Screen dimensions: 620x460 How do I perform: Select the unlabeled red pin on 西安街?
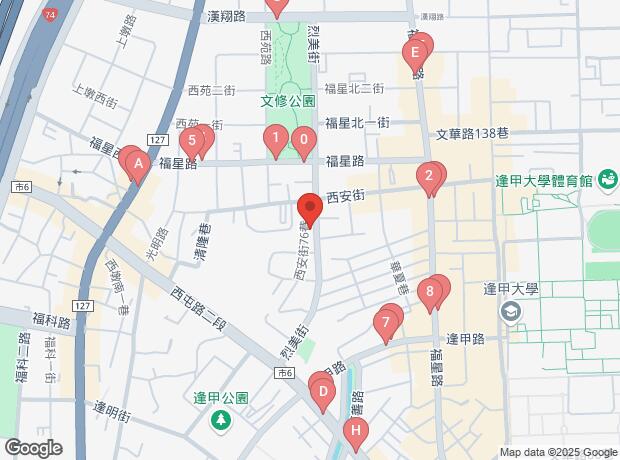(310, 210)
